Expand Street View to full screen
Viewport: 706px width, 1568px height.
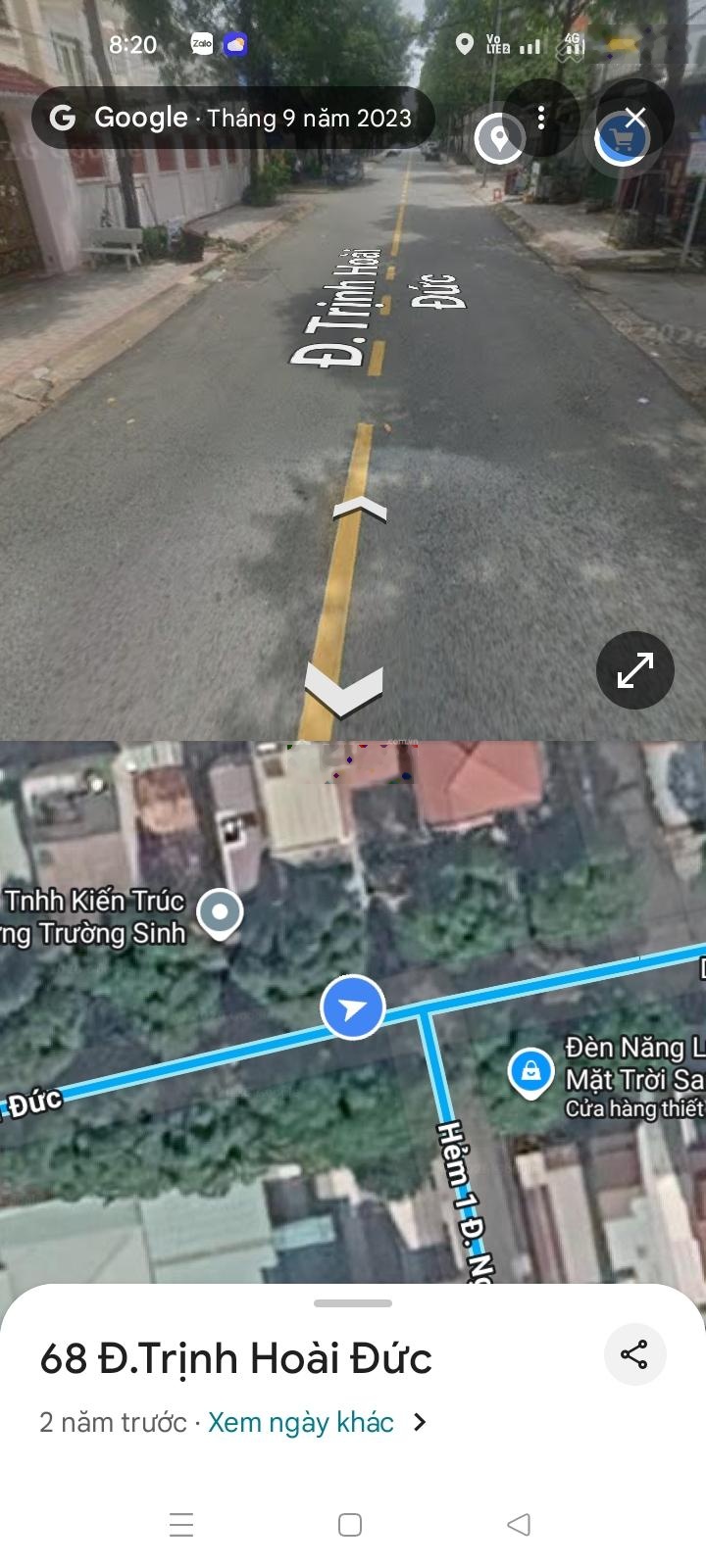[x=635, y=670]
